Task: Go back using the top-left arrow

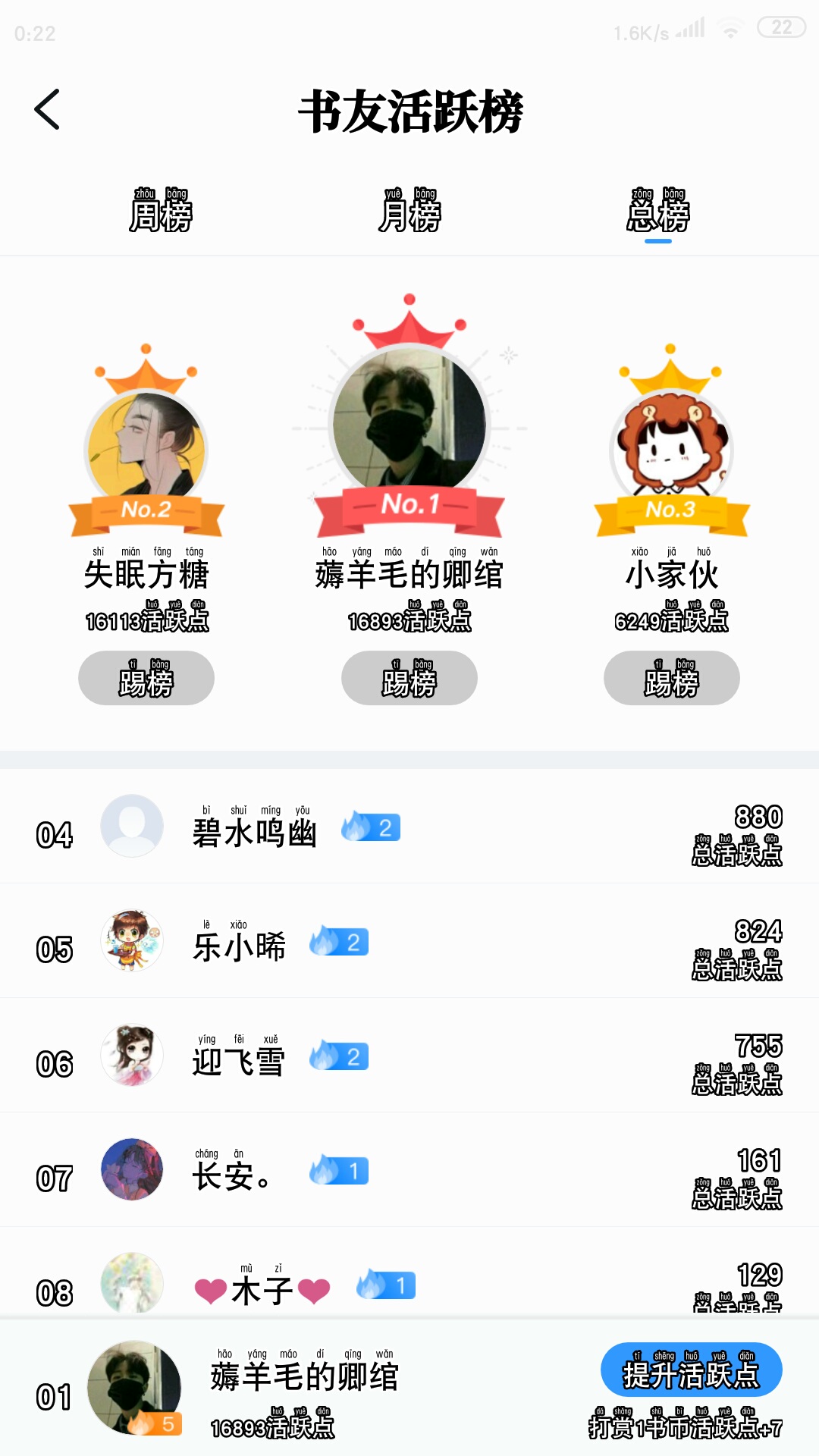Action: pyautogui.click(x=47, y=110)
